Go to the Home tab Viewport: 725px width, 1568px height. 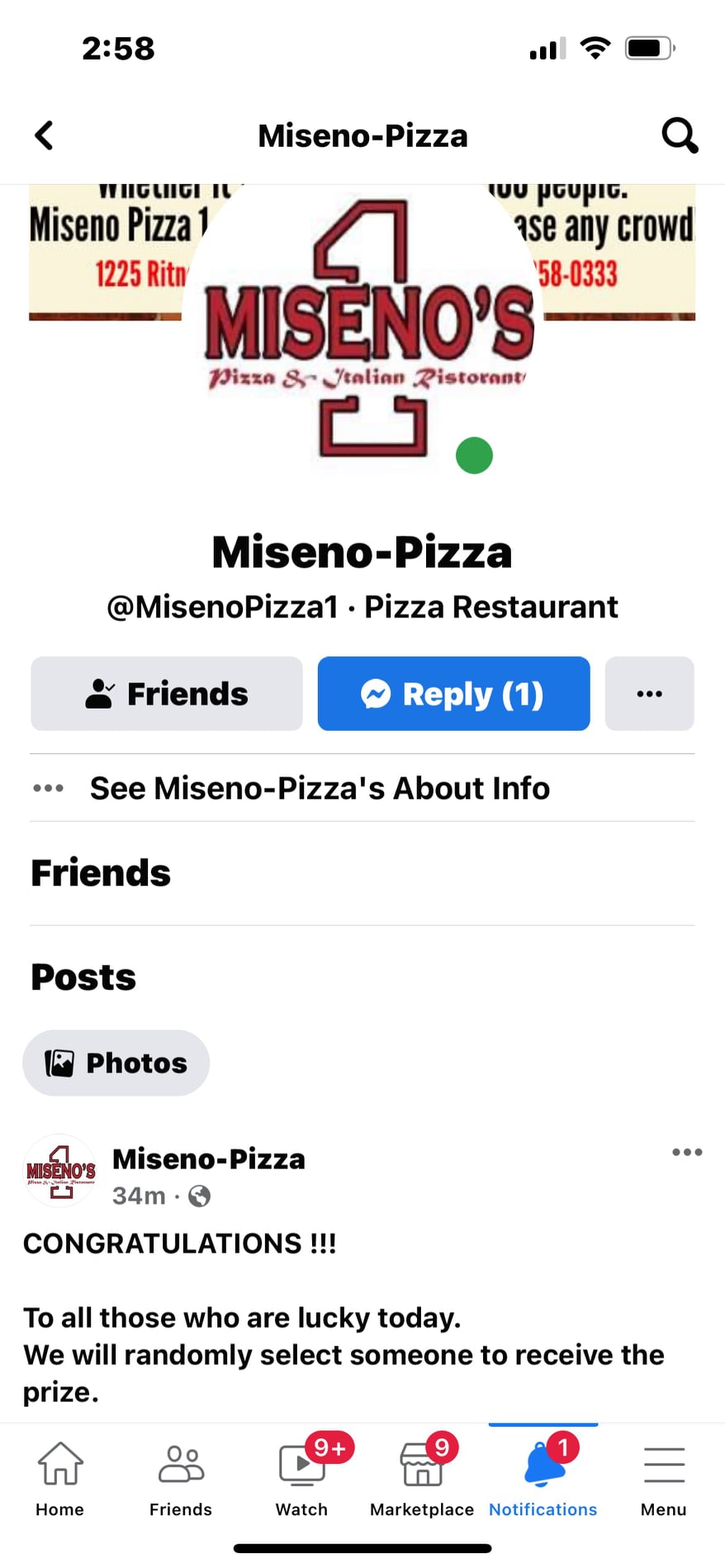[x=60, y=1480]
